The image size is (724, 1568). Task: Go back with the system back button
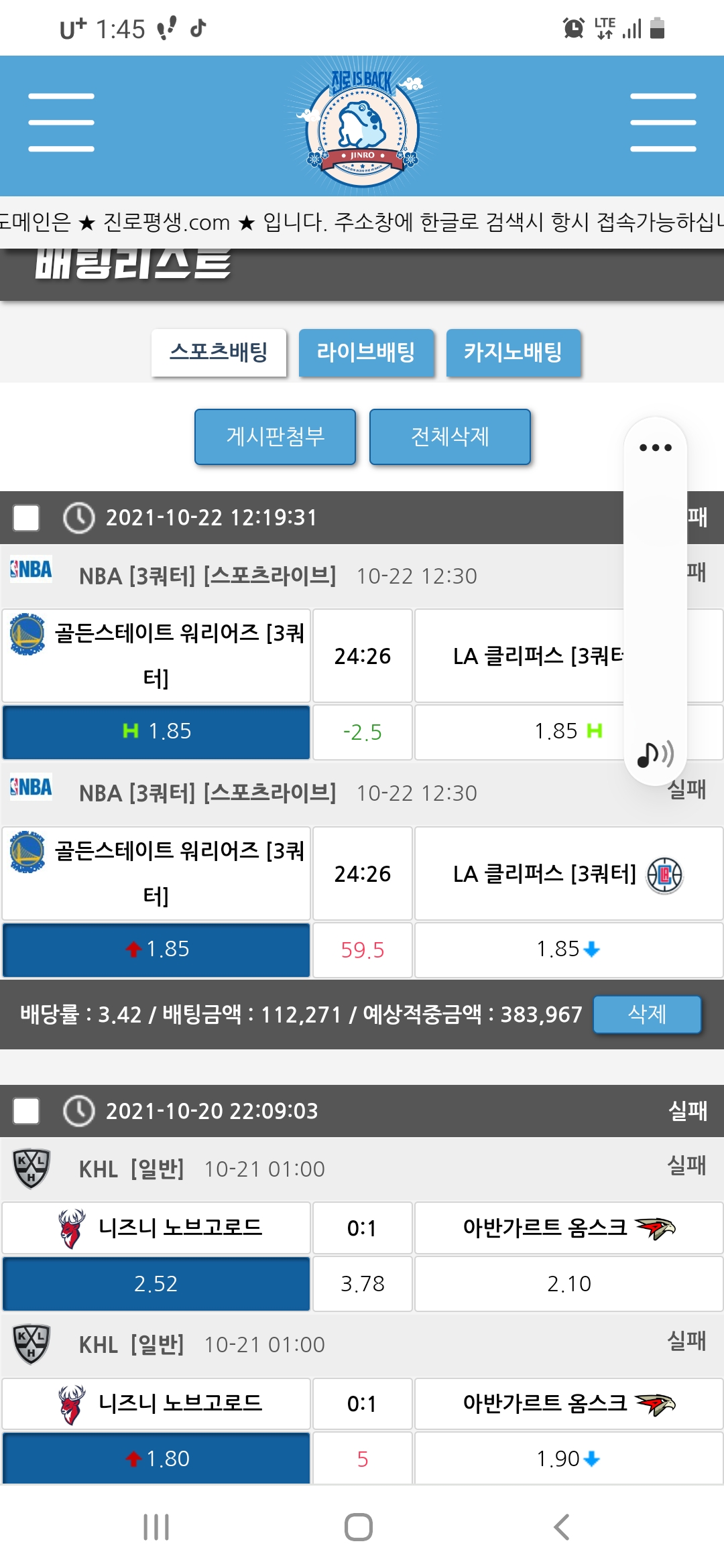(x=562, y=1527)
